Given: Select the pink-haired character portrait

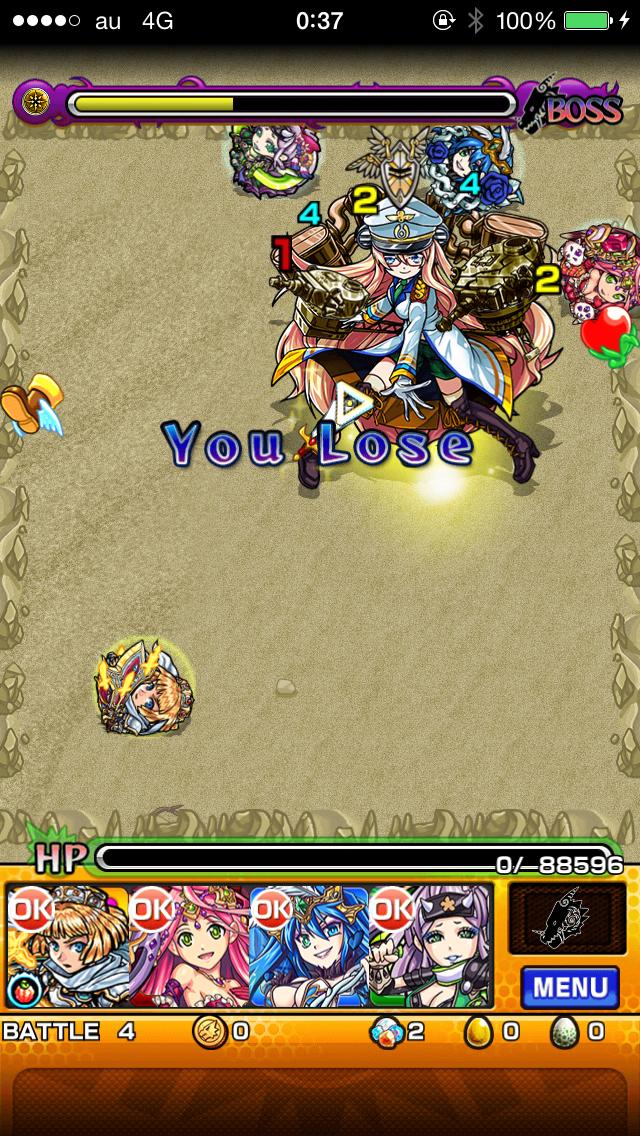Looking at the screenshot, I should click(189, 945).
